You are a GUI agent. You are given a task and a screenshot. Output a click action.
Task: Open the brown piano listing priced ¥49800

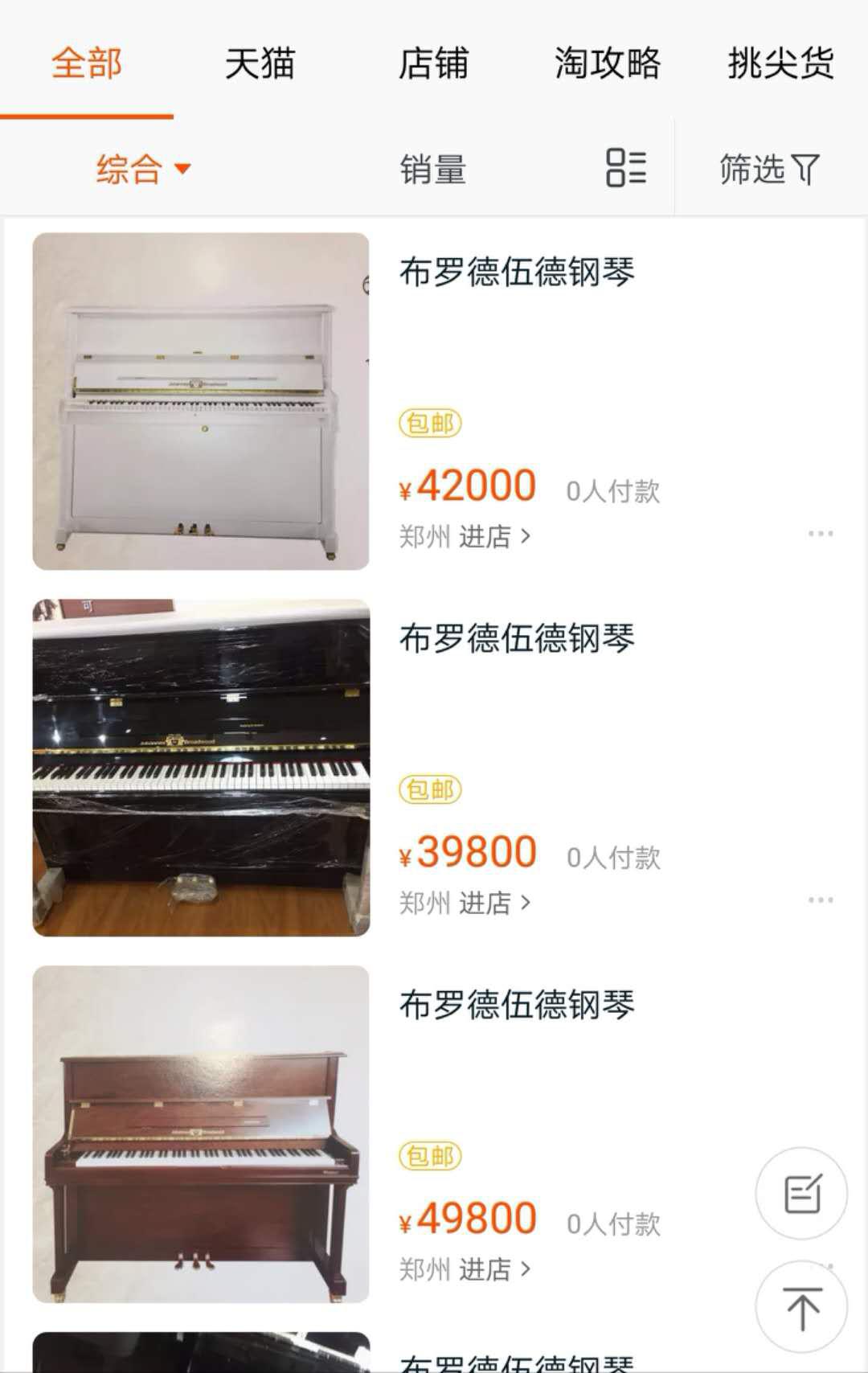pos(201,1133)
